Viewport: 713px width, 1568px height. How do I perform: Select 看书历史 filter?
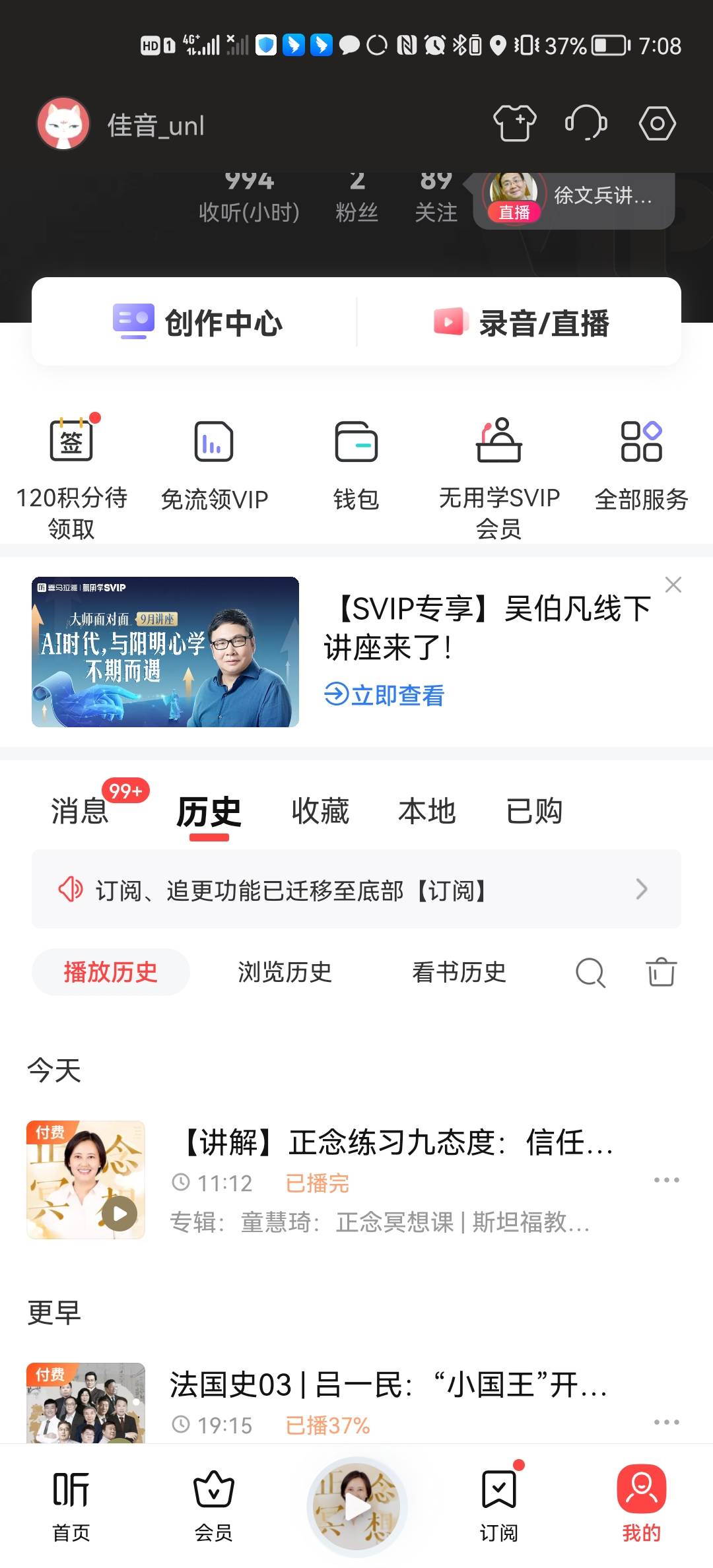(x=458, y=972)
